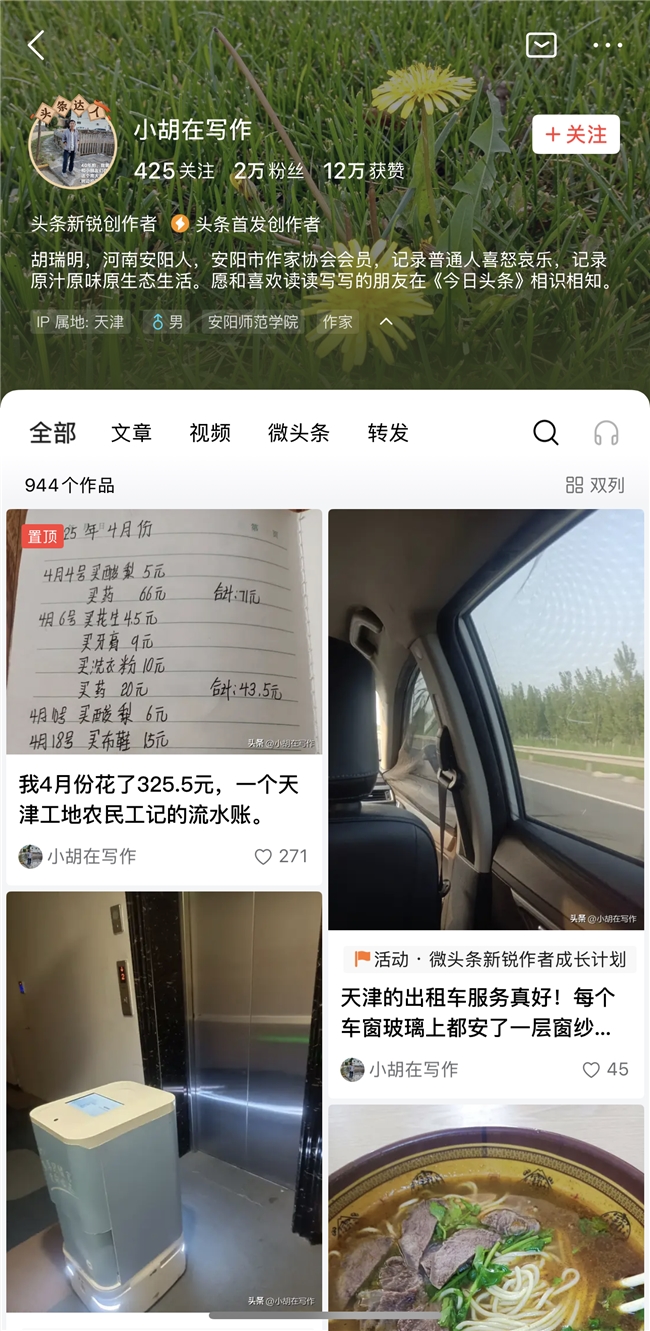View the 425 关注 following list
Viewport: 650px width, 1331px height.
[174, 171]
